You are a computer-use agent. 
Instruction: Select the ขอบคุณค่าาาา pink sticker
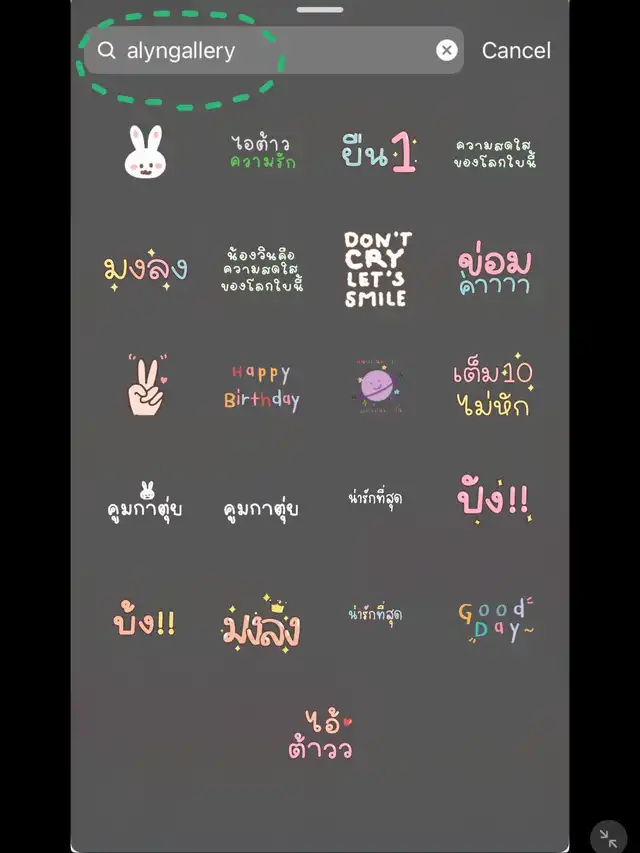494,269
